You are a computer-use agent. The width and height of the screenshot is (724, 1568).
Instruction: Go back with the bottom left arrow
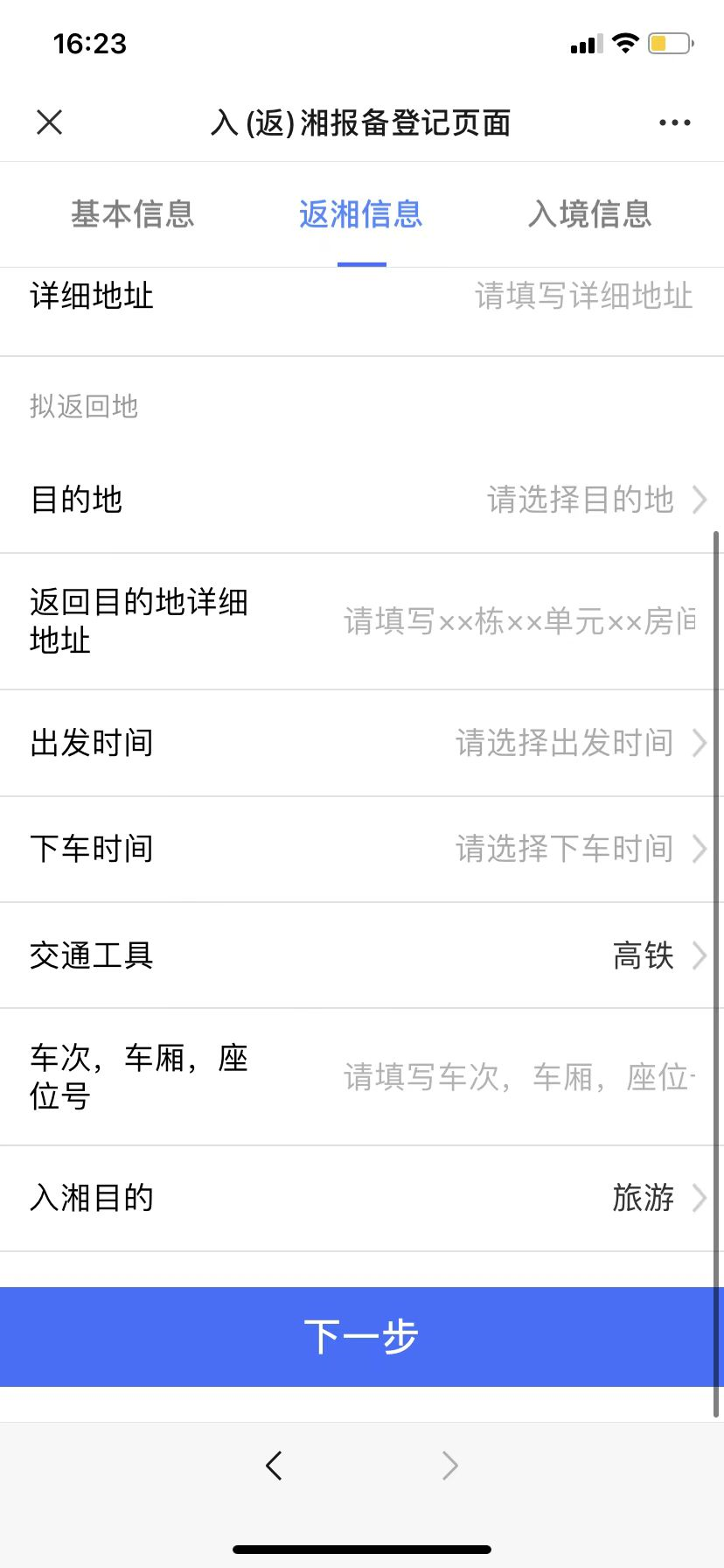pyautogui.click(x=275, y=1465)
